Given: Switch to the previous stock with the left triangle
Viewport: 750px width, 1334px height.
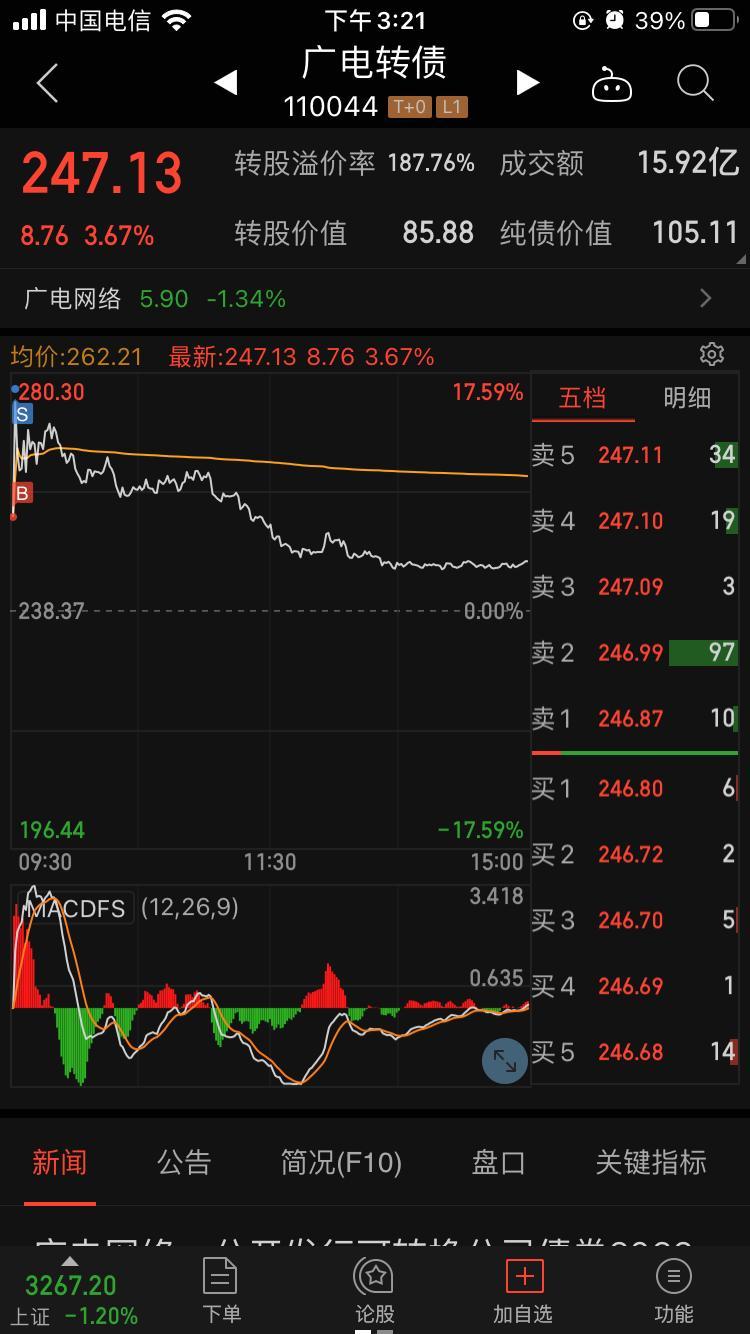Looking at the screenshot, I should 226,84.
